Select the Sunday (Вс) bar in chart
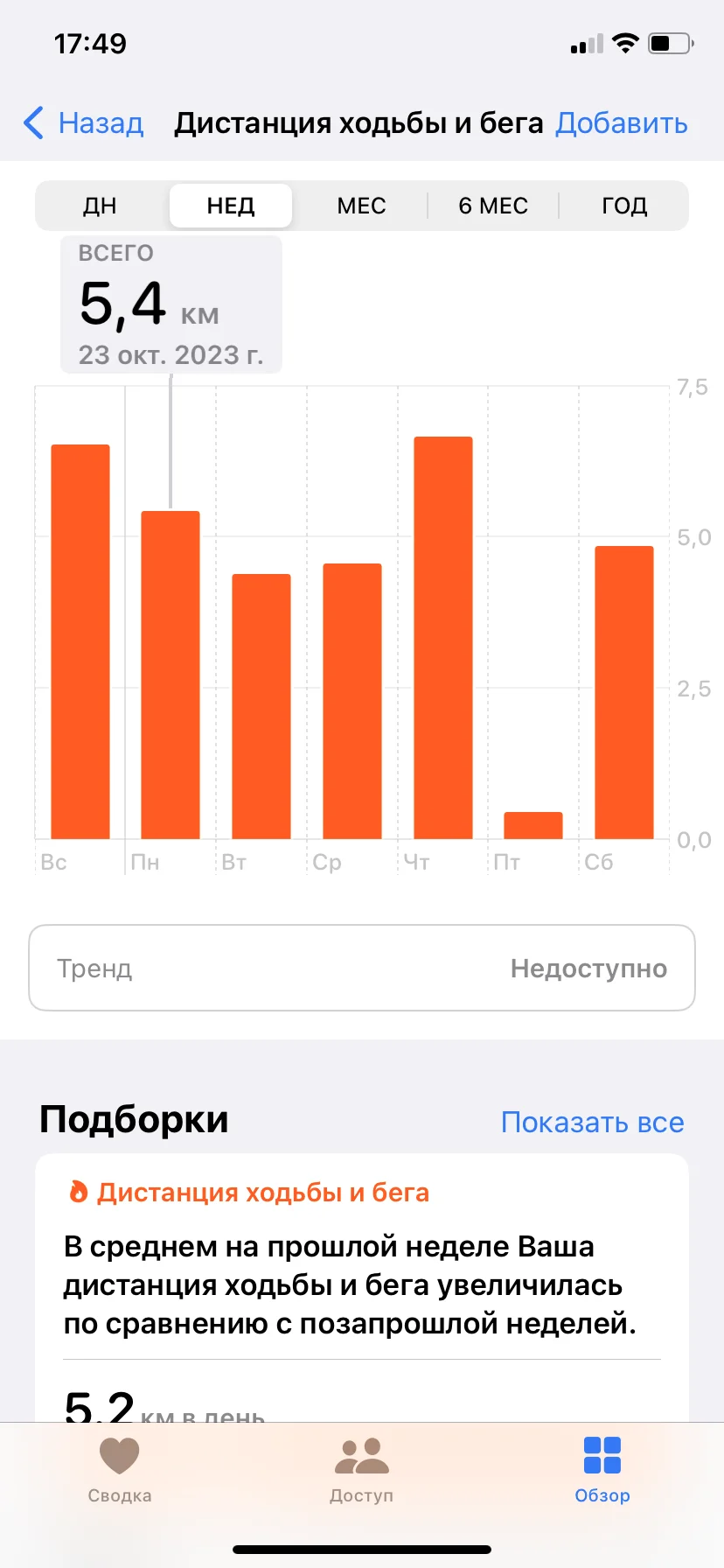 80,641
